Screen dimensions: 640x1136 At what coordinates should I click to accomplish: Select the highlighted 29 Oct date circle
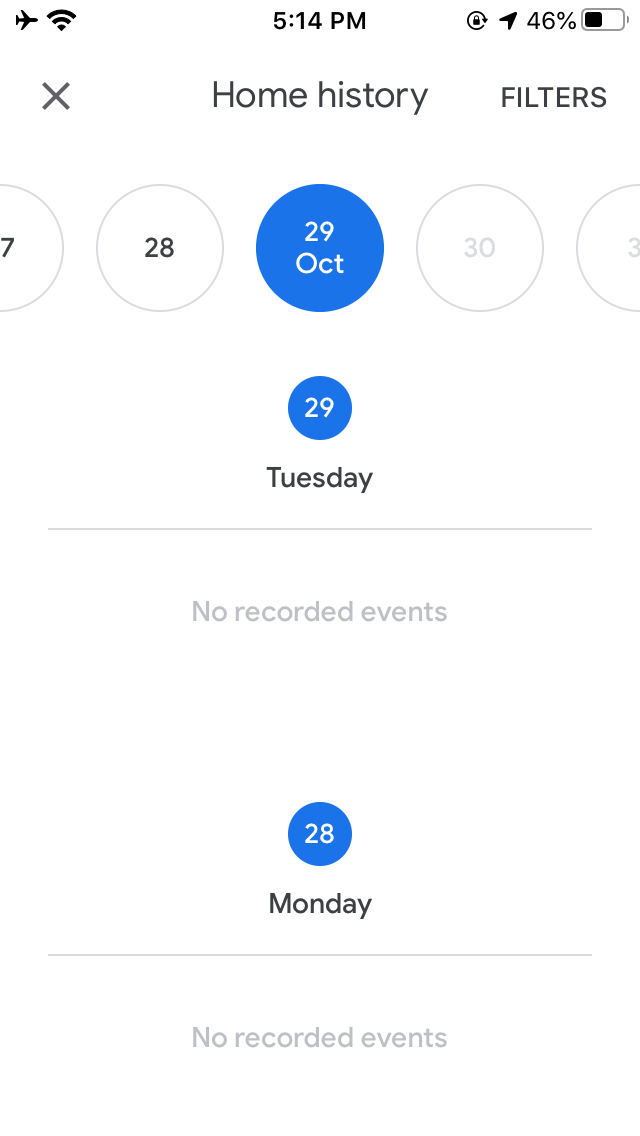coord(320,248)
